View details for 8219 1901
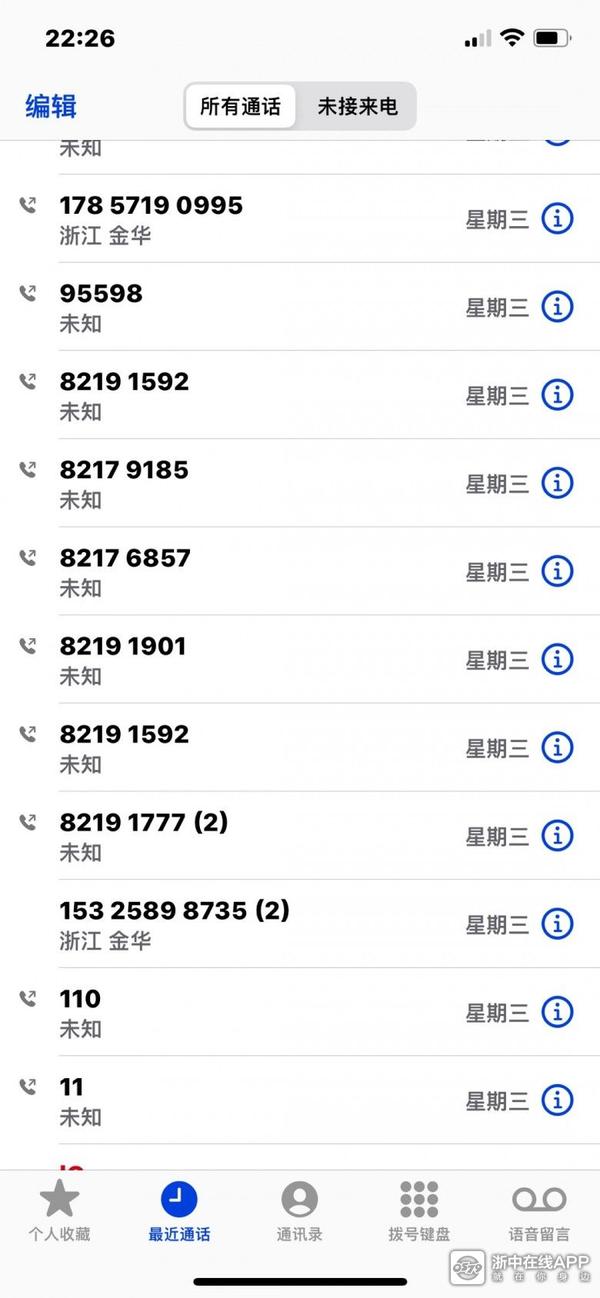600x1298 pixels. [557, 659]
